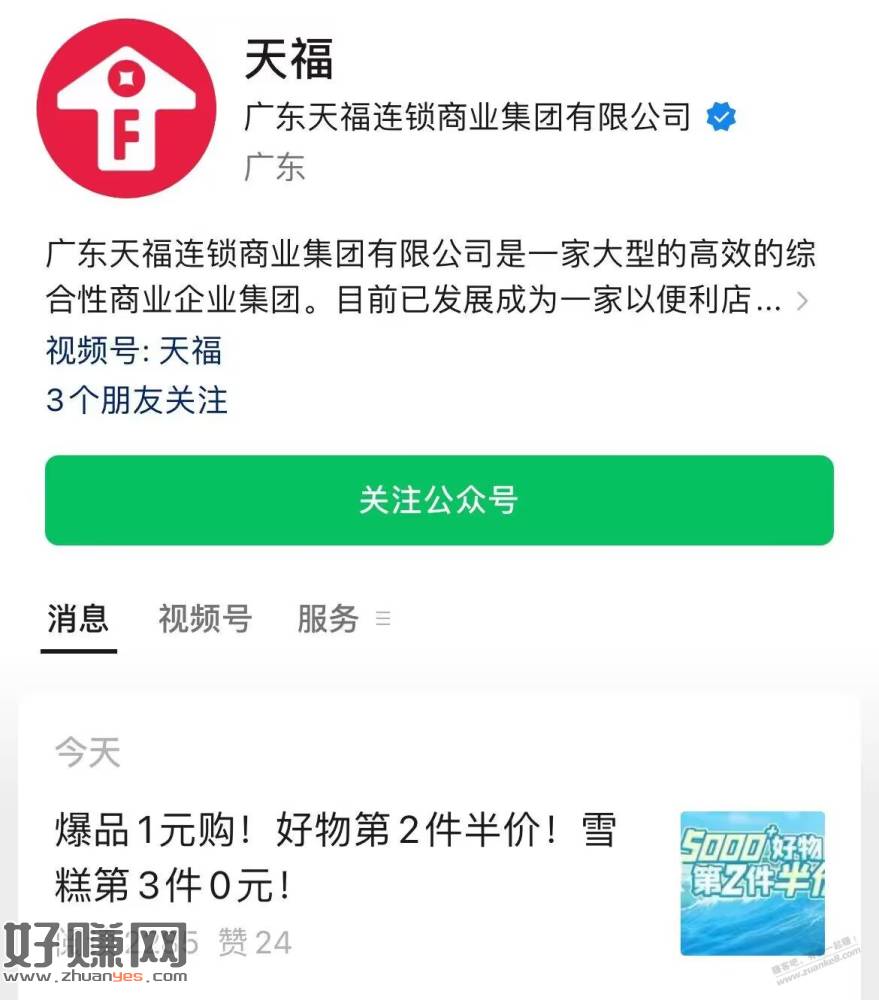Select the 消息 tab
879x1000 pixels.
pyautogui.click(x=78, y=619)
